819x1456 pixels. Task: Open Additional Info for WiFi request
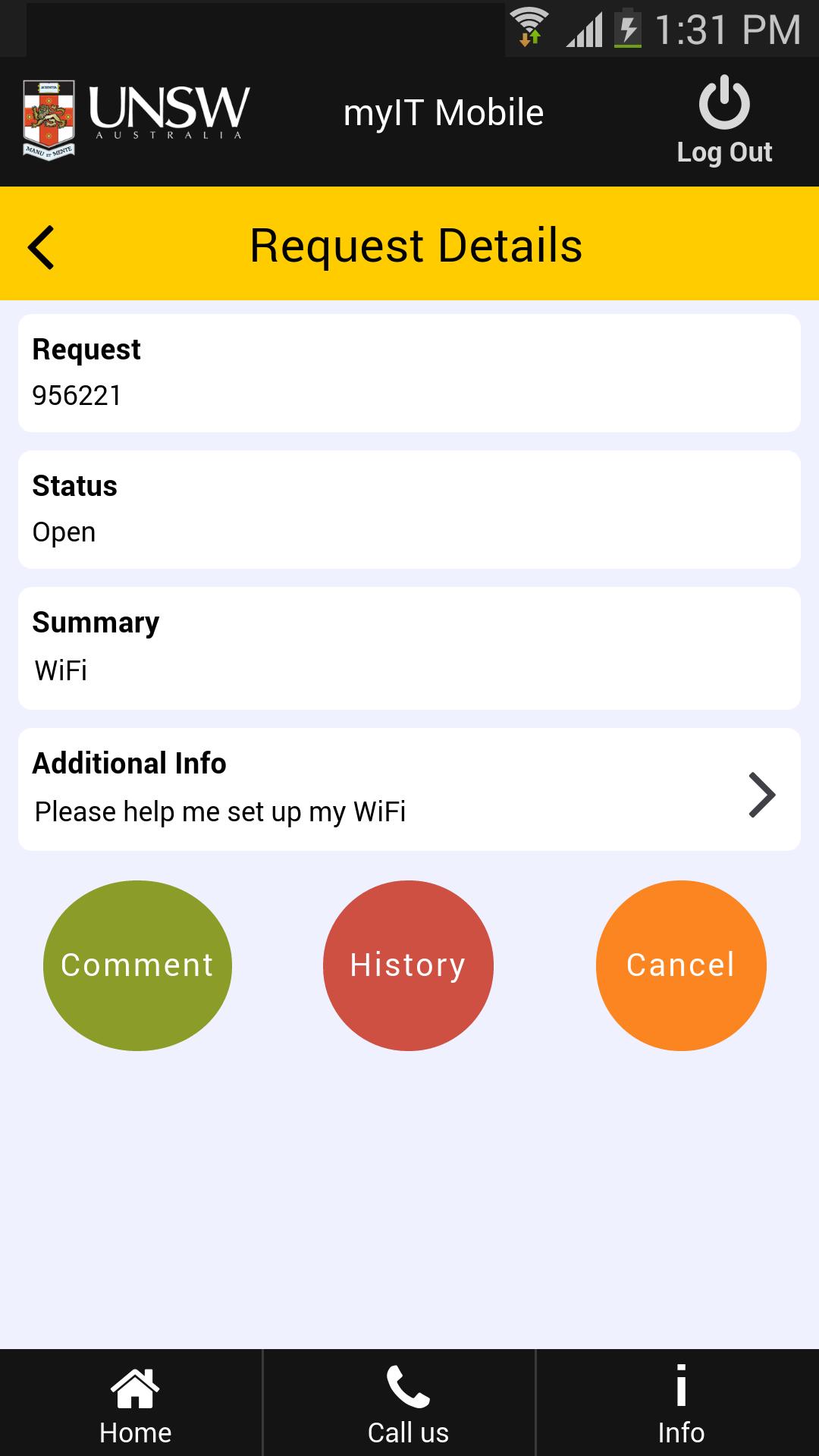tap(409, 789)
